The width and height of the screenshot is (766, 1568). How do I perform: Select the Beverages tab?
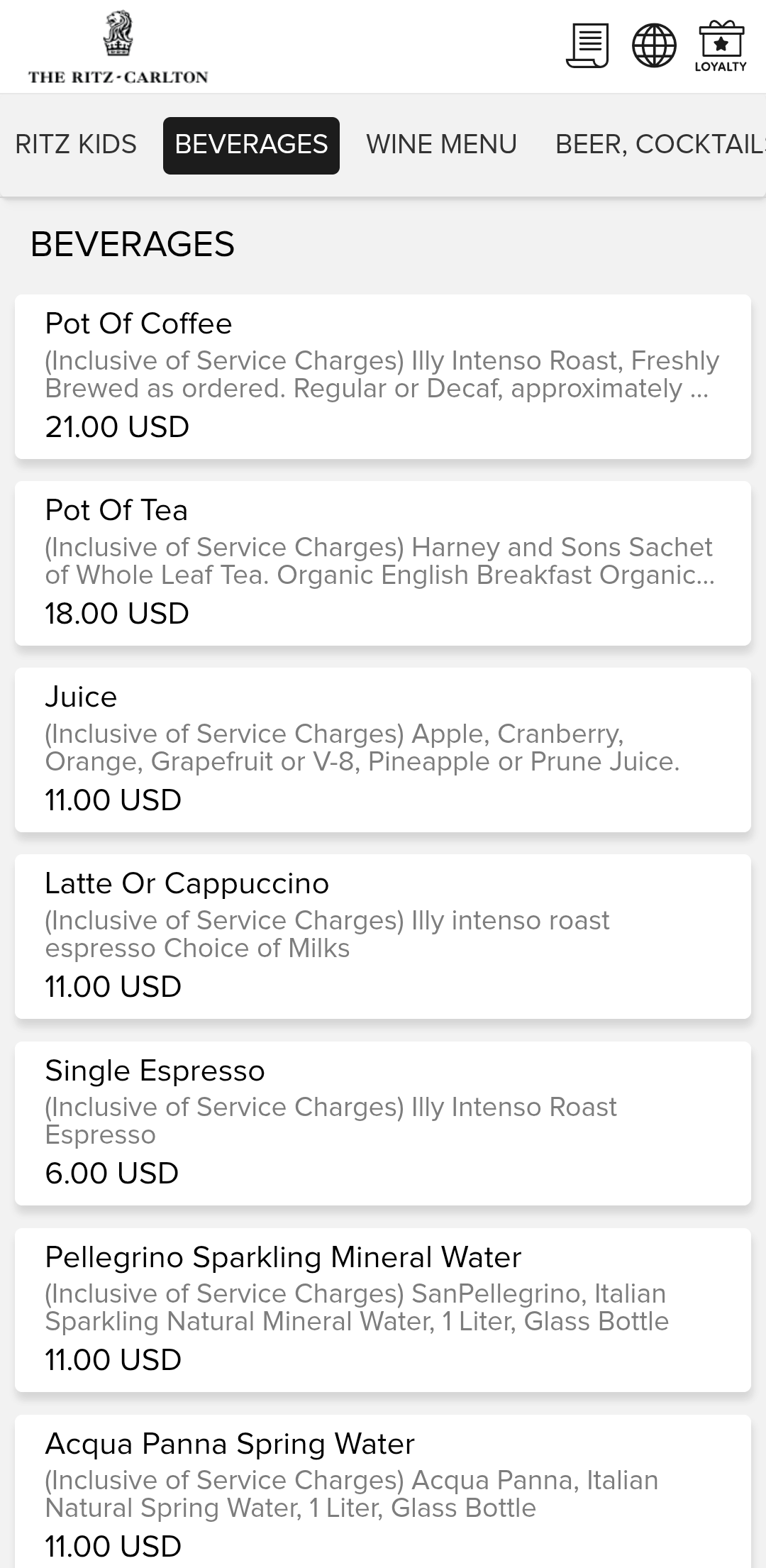click(251, 145)
